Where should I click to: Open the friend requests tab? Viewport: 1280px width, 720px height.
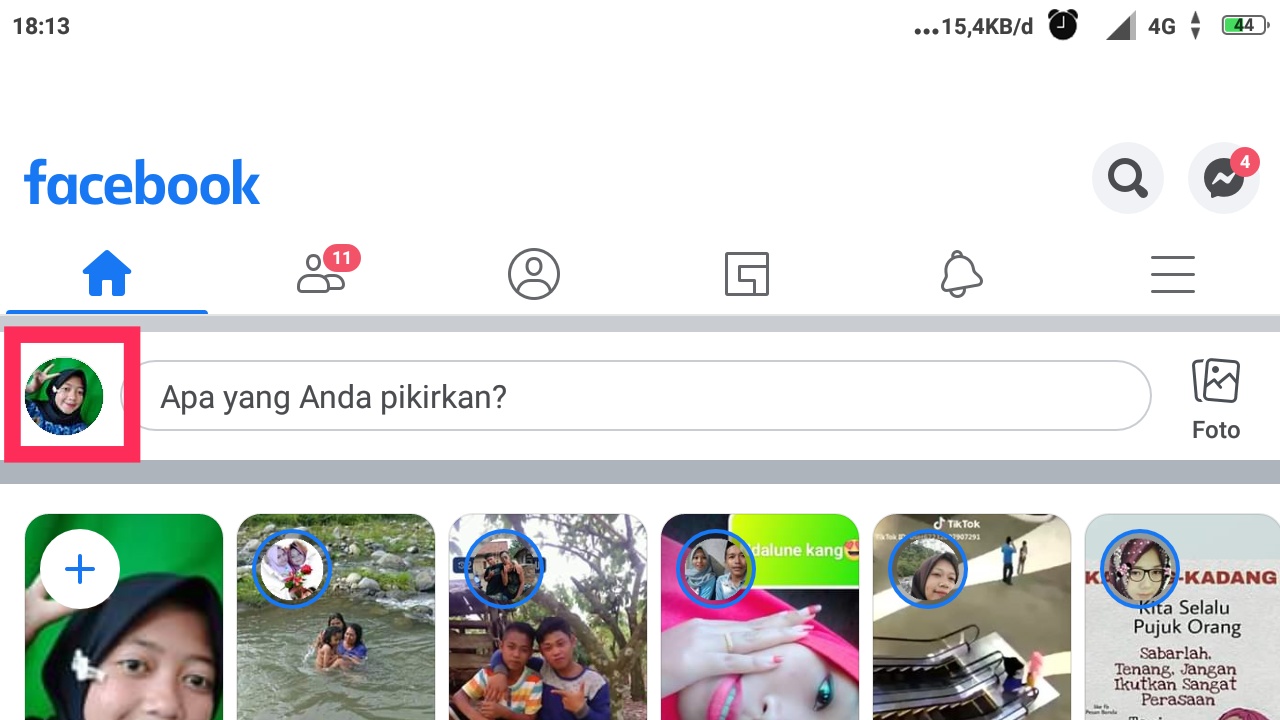point(322,274)
